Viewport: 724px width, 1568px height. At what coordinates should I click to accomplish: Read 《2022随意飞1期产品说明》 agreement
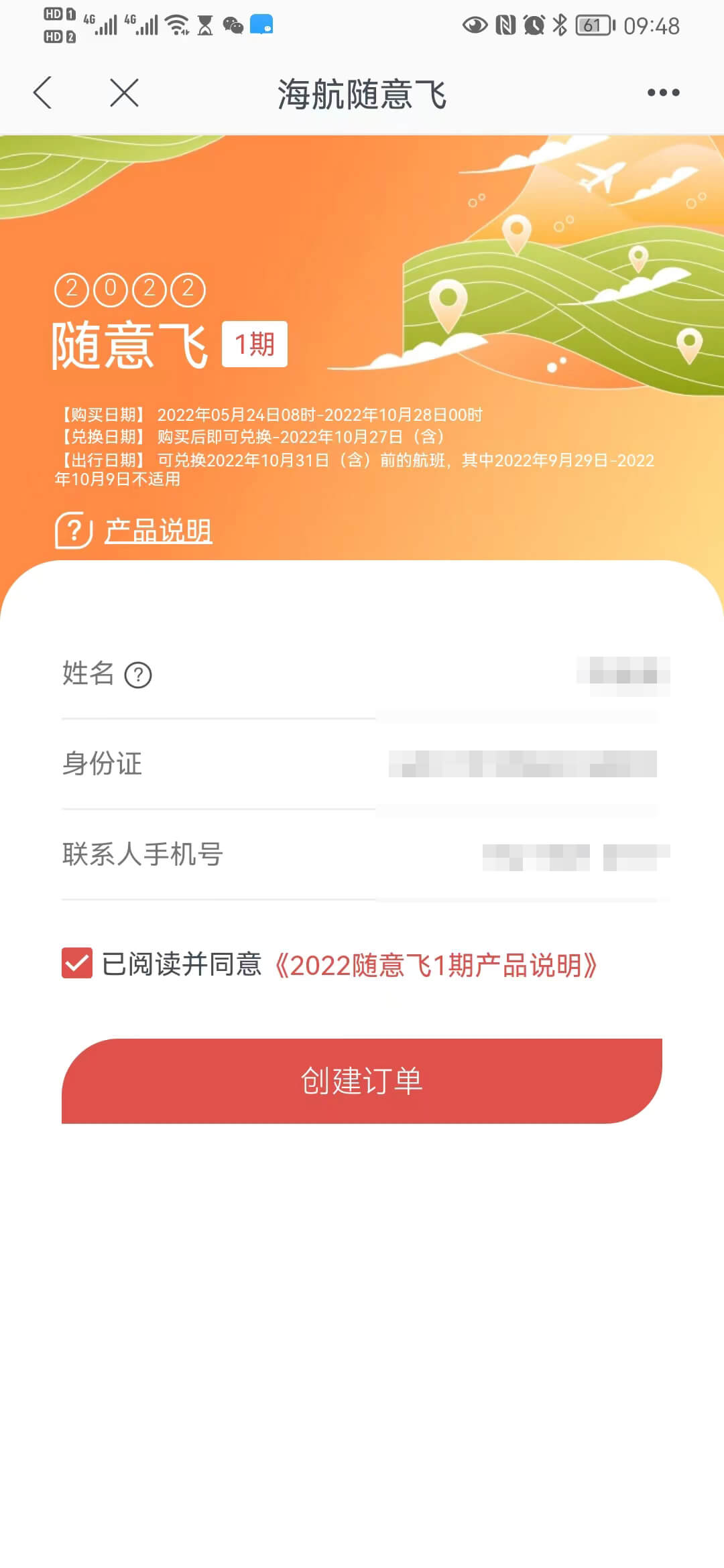[436, 966]
